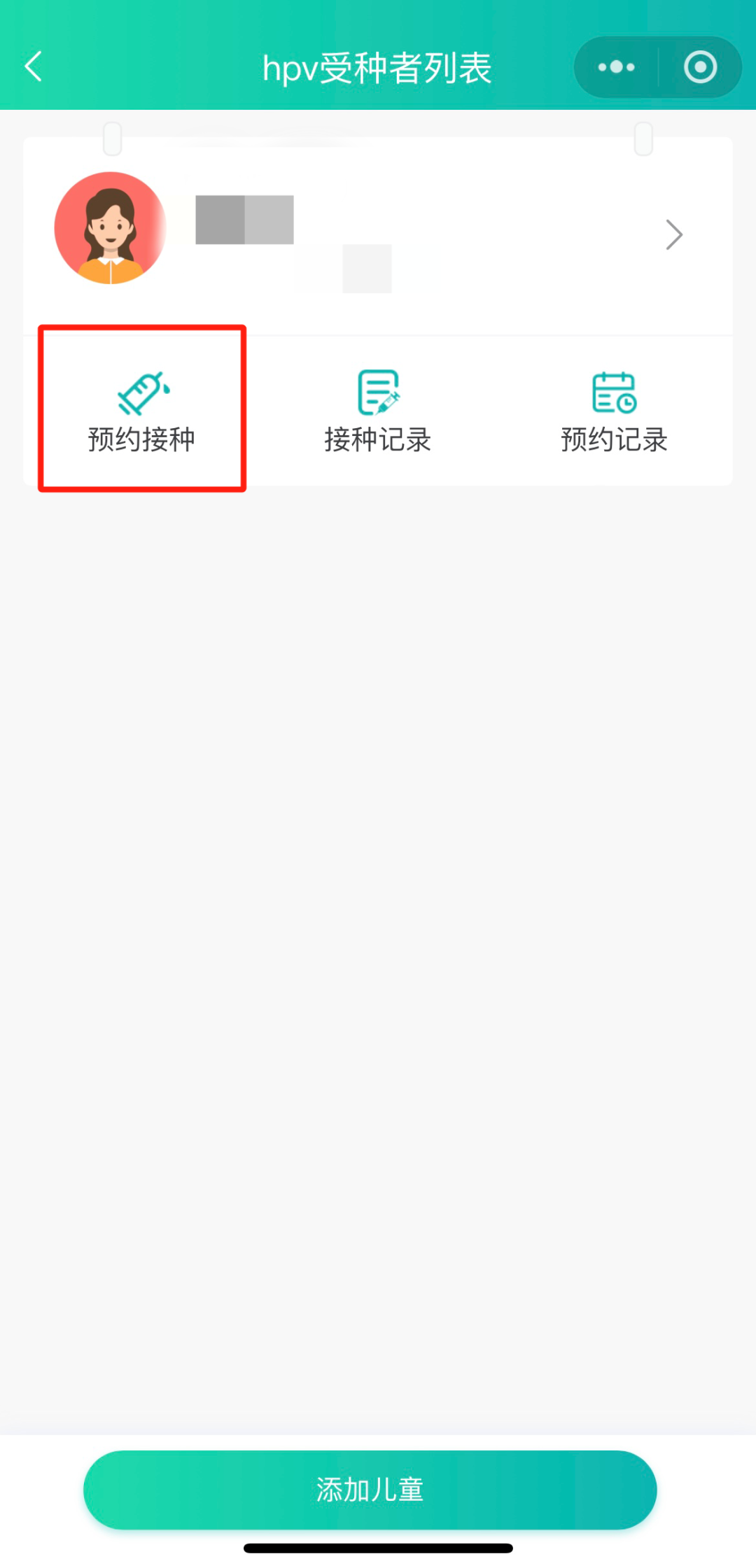The image size is (756, 1568).
Task: View 接种记录 vaccination records
Action: tap(378, 411)
